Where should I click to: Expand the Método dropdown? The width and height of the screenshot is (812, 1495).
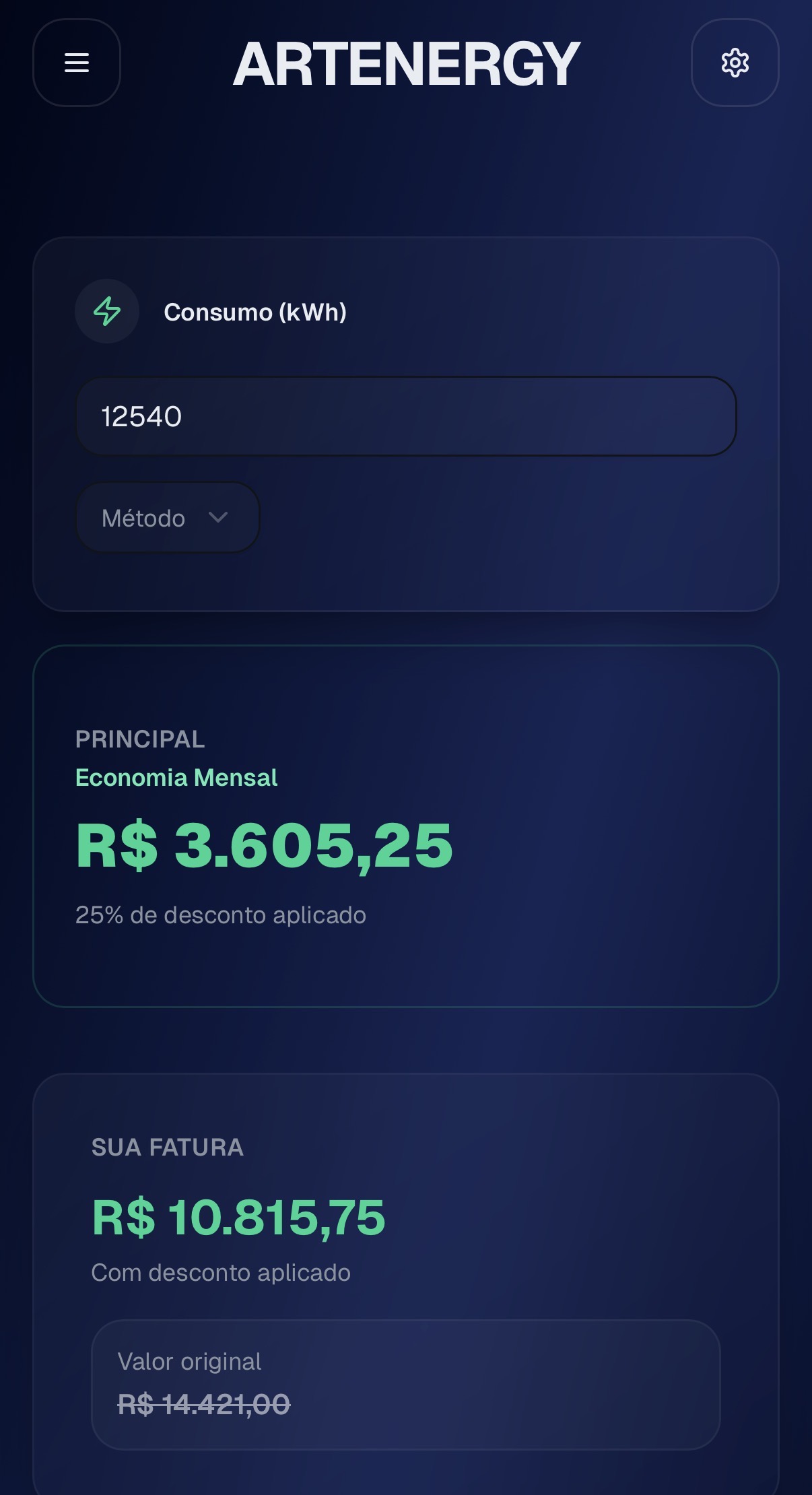point(168,518)
